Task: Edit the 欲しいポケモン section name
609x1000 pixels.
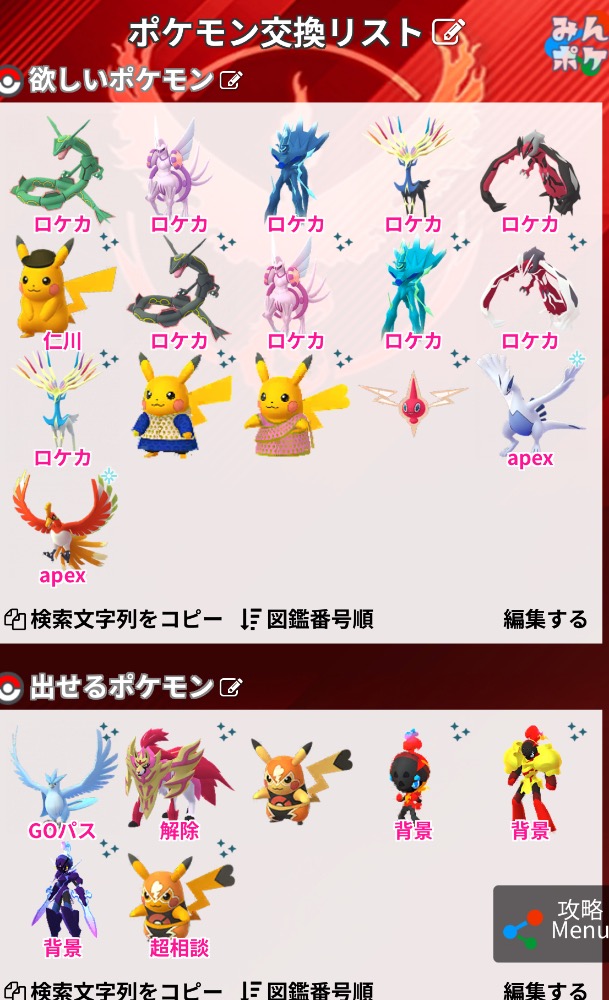Action: (231, 80)
